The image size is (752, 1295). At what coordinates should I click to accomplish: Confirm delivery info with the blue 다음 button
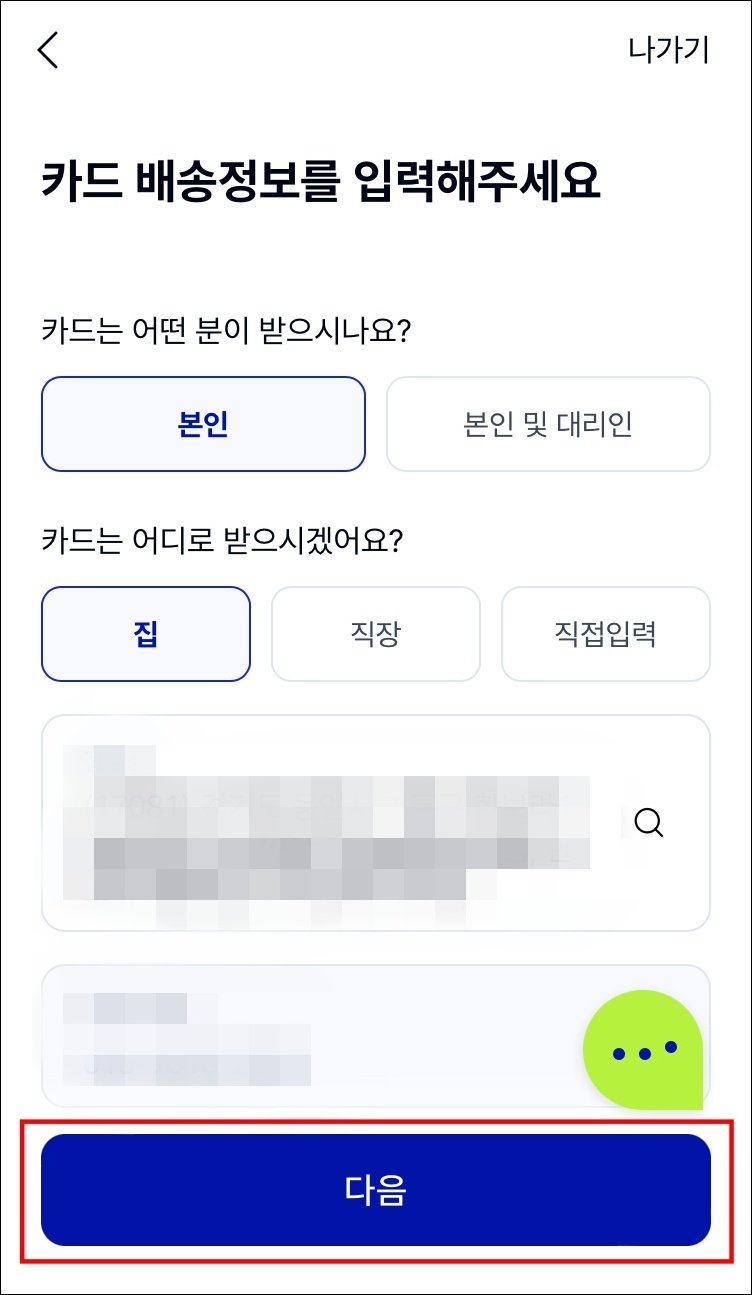(x=375, y=1189)
